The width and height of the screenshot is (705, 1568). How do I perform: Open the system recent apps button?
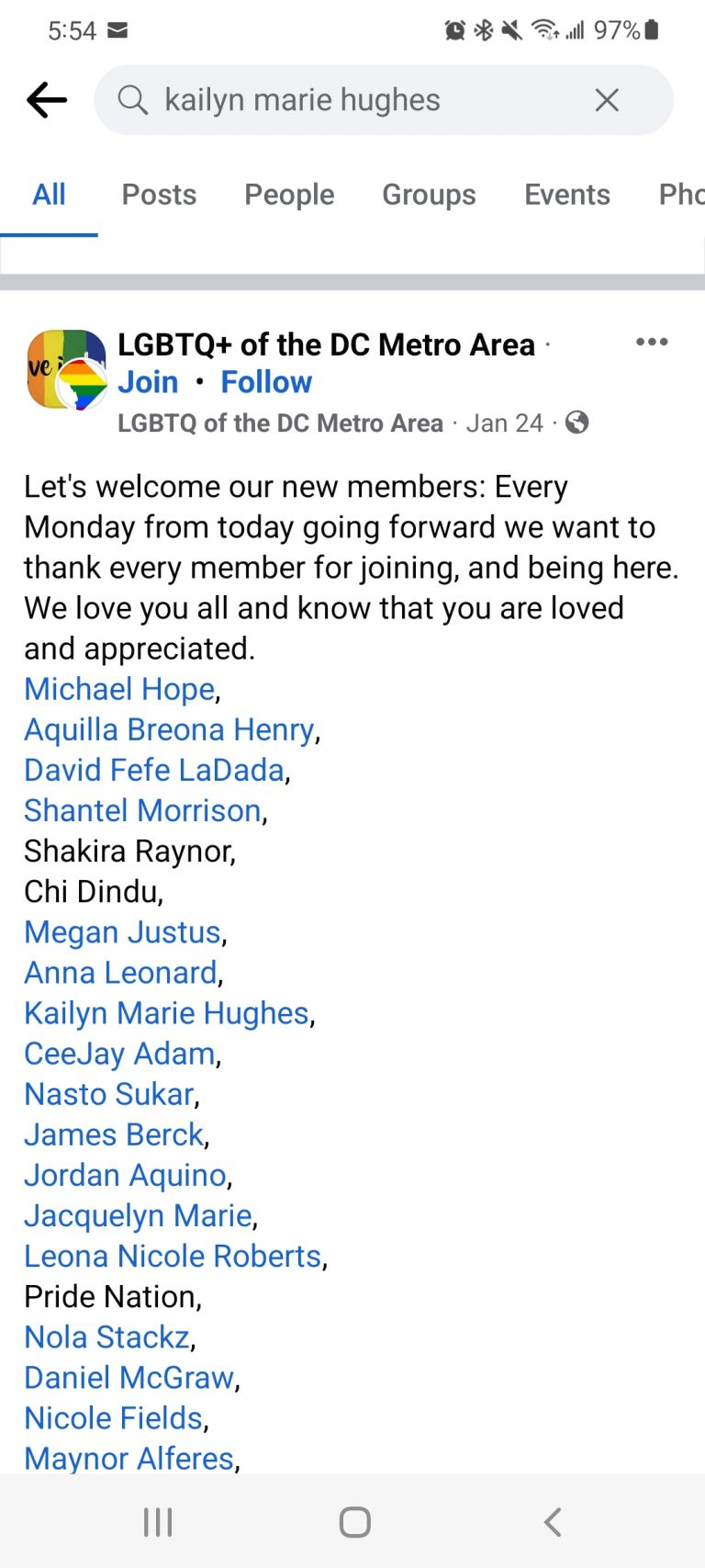click(x=158, y=1522)
